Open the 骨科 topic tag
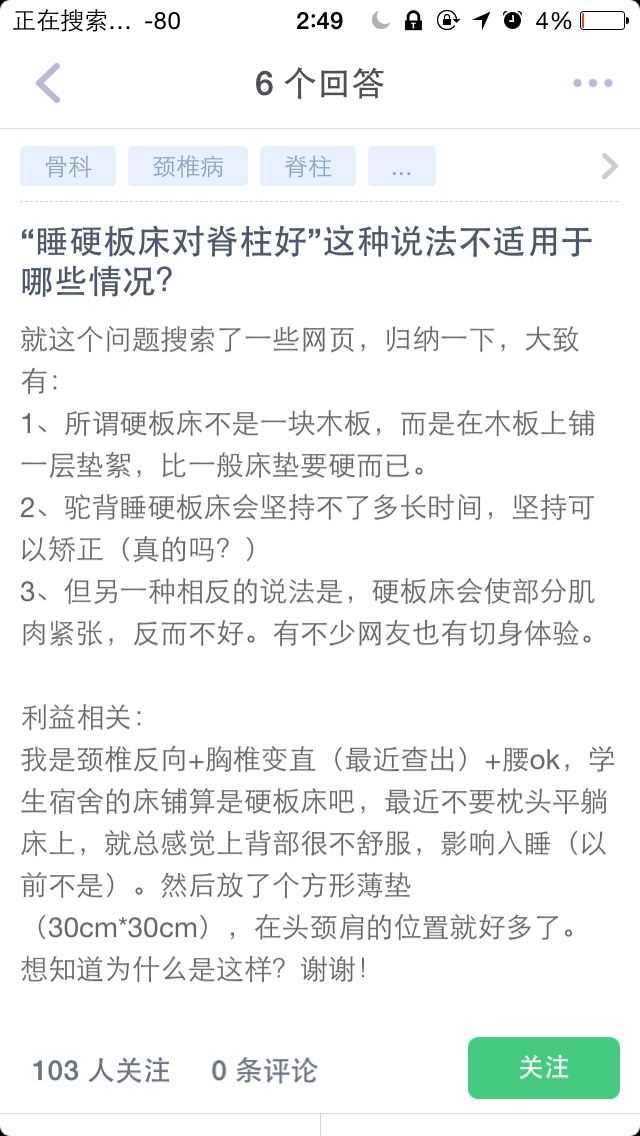This screenshot has width=640, height=1136. pos(68,166)
